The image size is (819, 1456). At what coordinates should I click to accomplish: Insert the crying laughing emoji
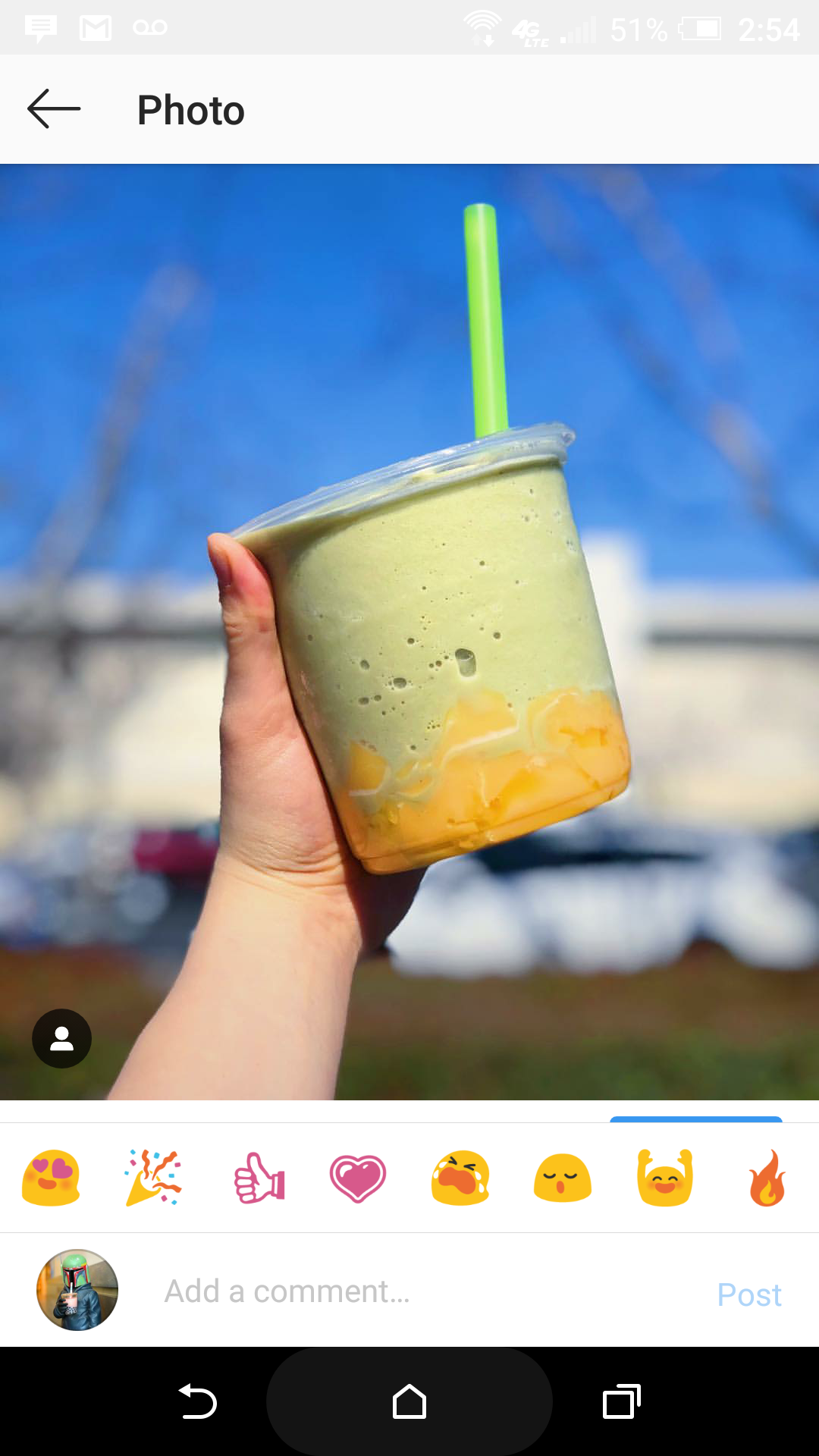(460, 1178)
